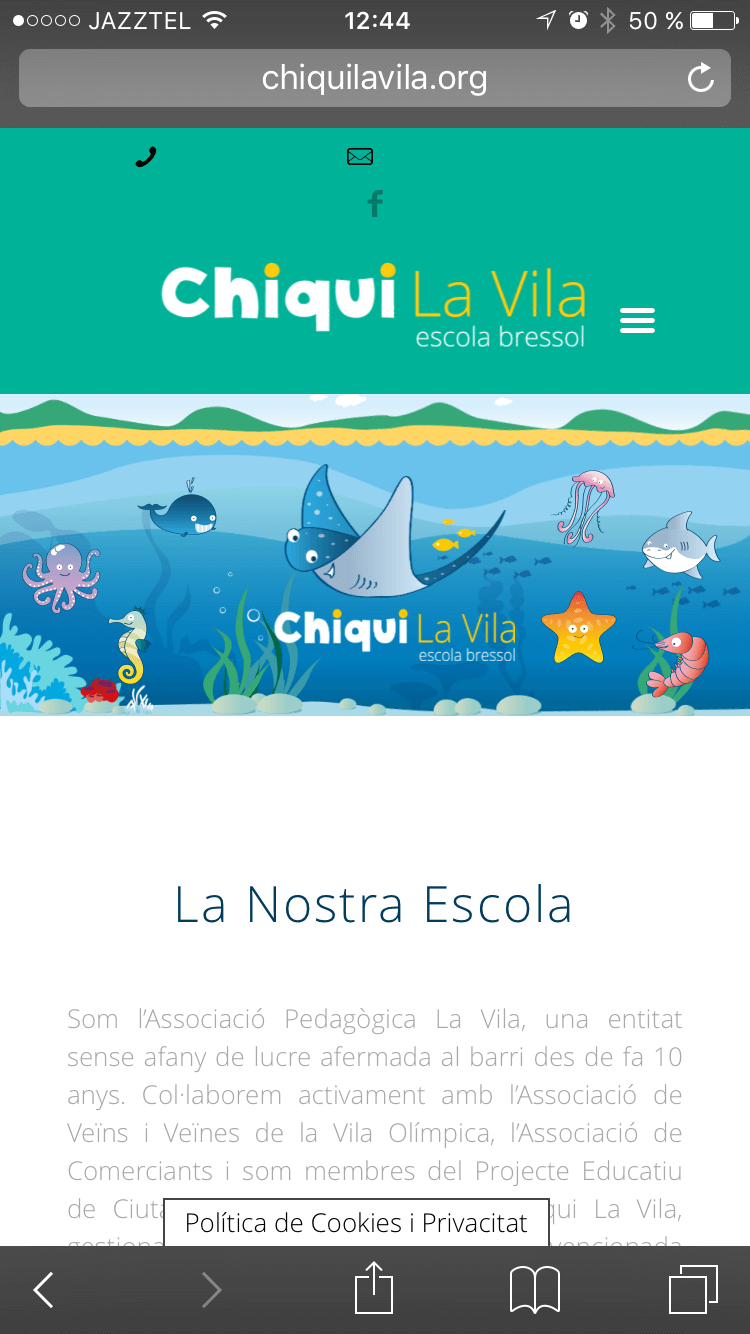
Task: Go back to previous page
Action: click(x=43, y=1290)
